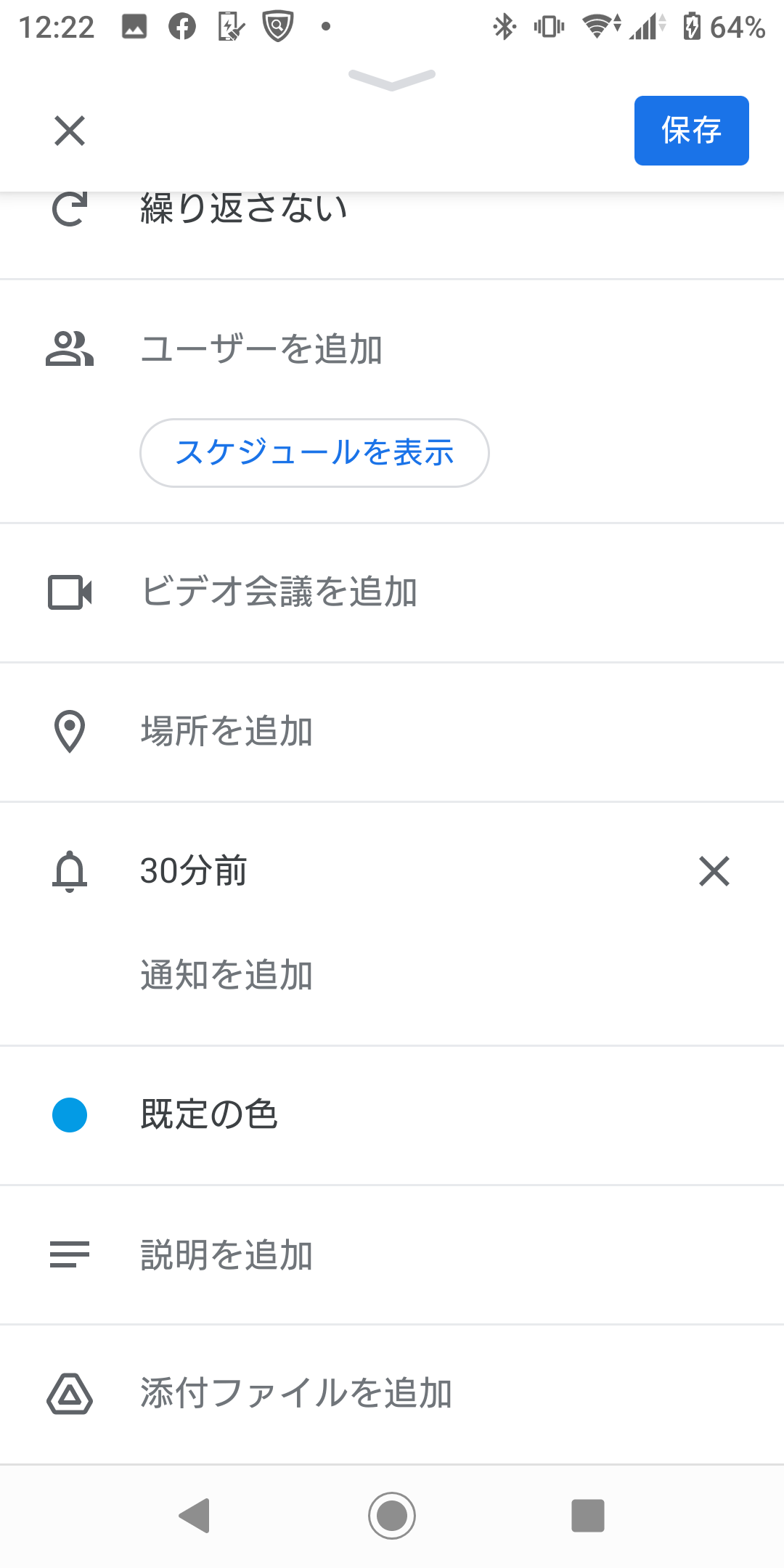The height and width of the screenshot is (1568, 784).
Task: Go to home screen via the home button
Action: point(392,1516)
